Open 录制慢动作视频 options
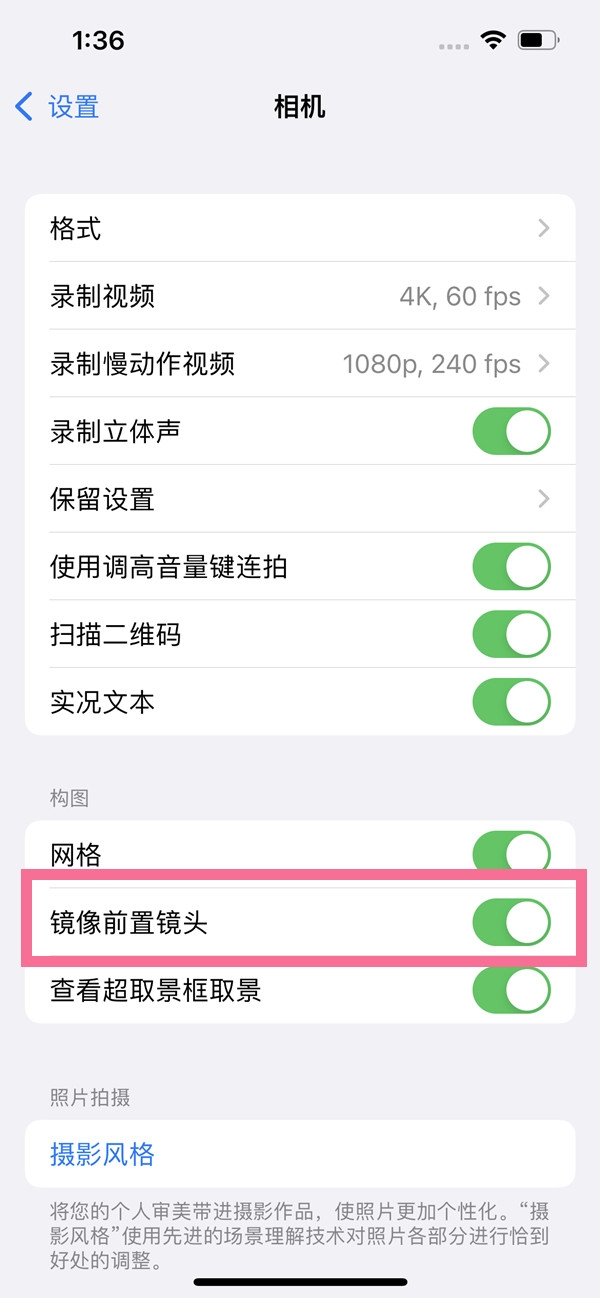This screenshot has height=1298, width=600. tap(300, 364)
